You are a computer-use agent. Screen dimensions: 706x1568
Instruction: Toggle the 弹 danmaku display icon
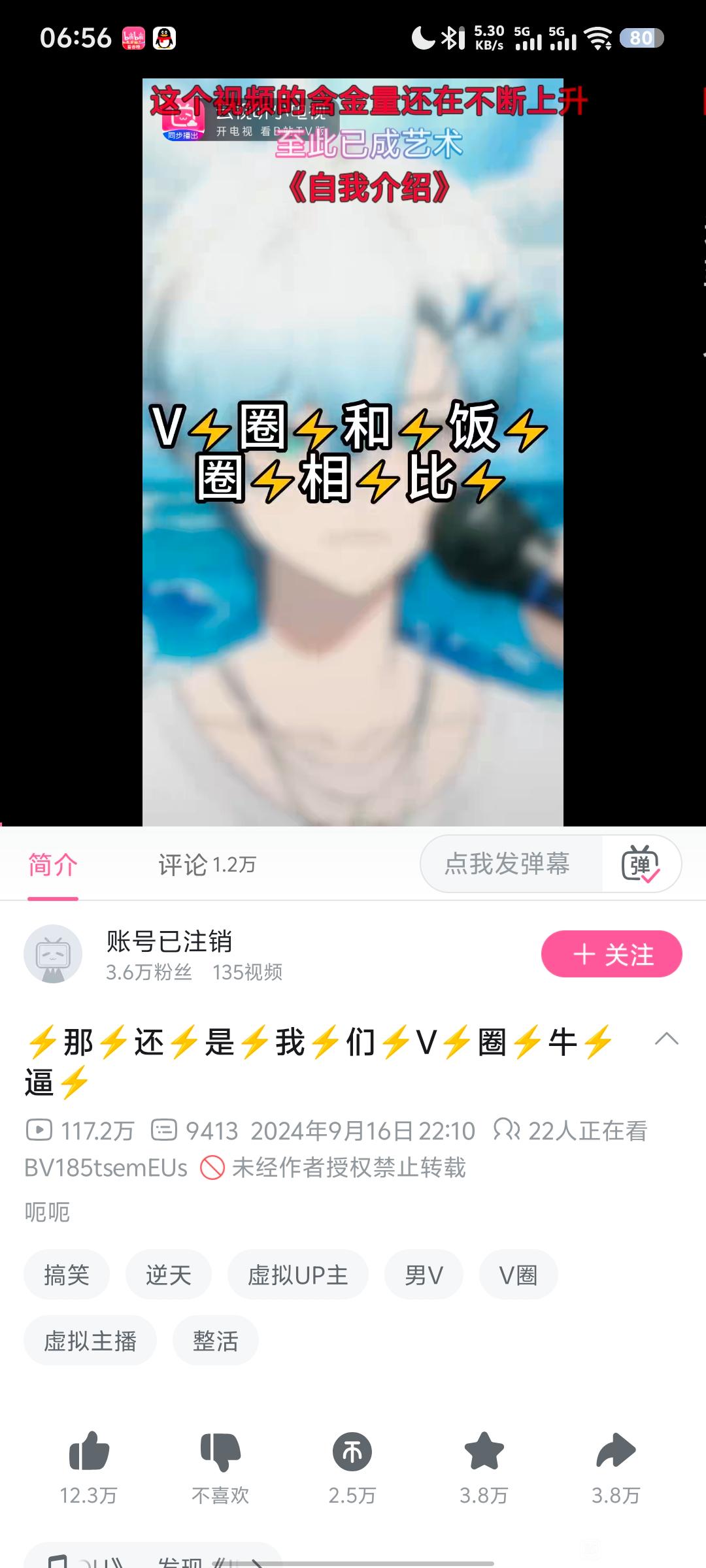tap(641, 864)
